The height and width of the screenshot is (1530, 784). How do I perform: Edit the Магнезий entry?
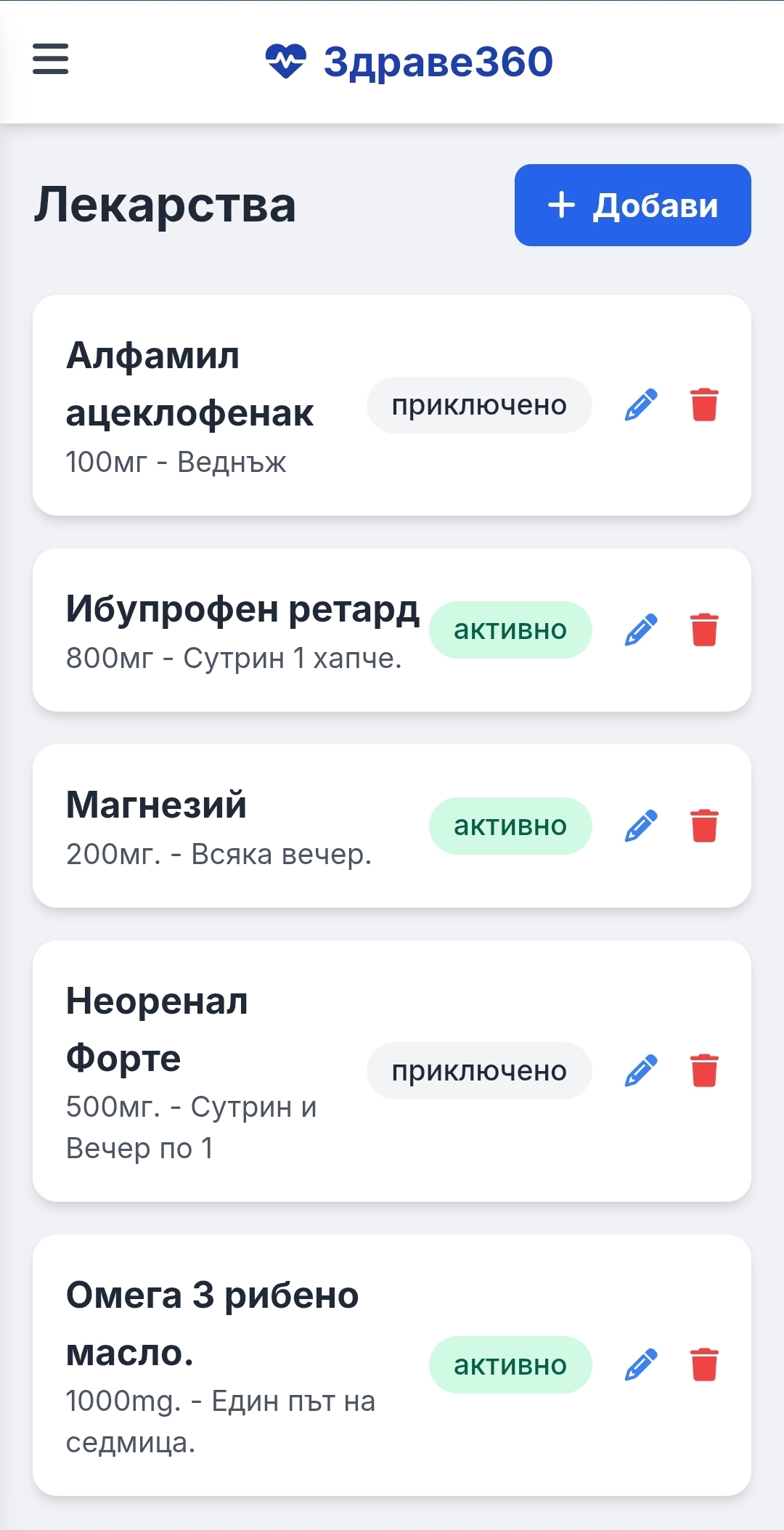641,826
